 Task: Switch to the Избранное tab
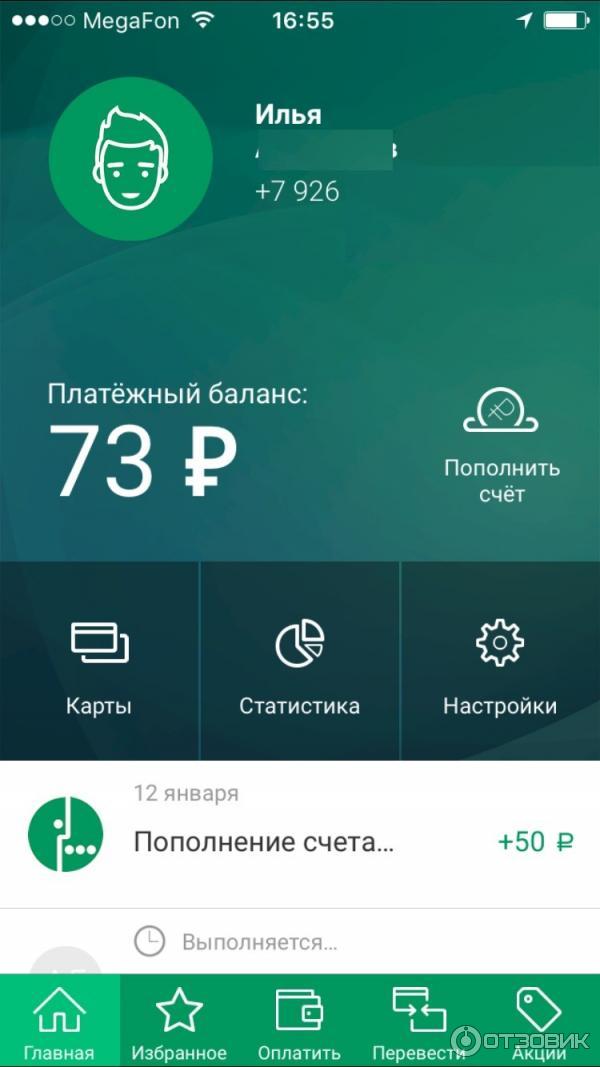tap(180, 1022)
